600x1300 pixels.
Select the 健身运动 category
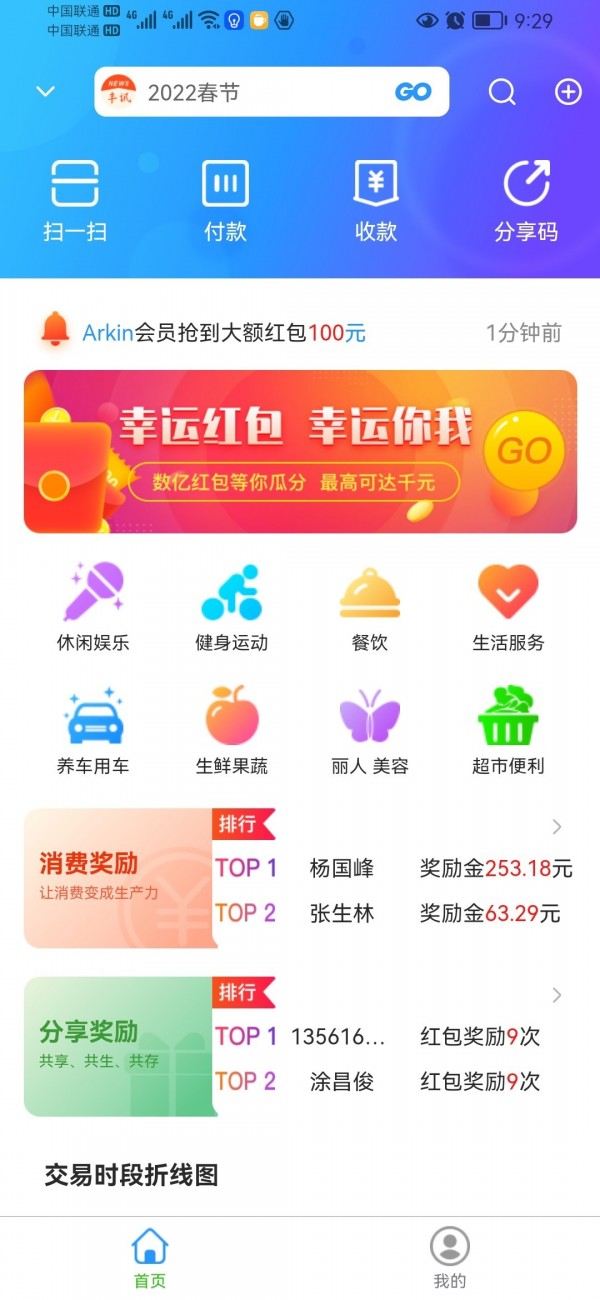pos(231,606)
